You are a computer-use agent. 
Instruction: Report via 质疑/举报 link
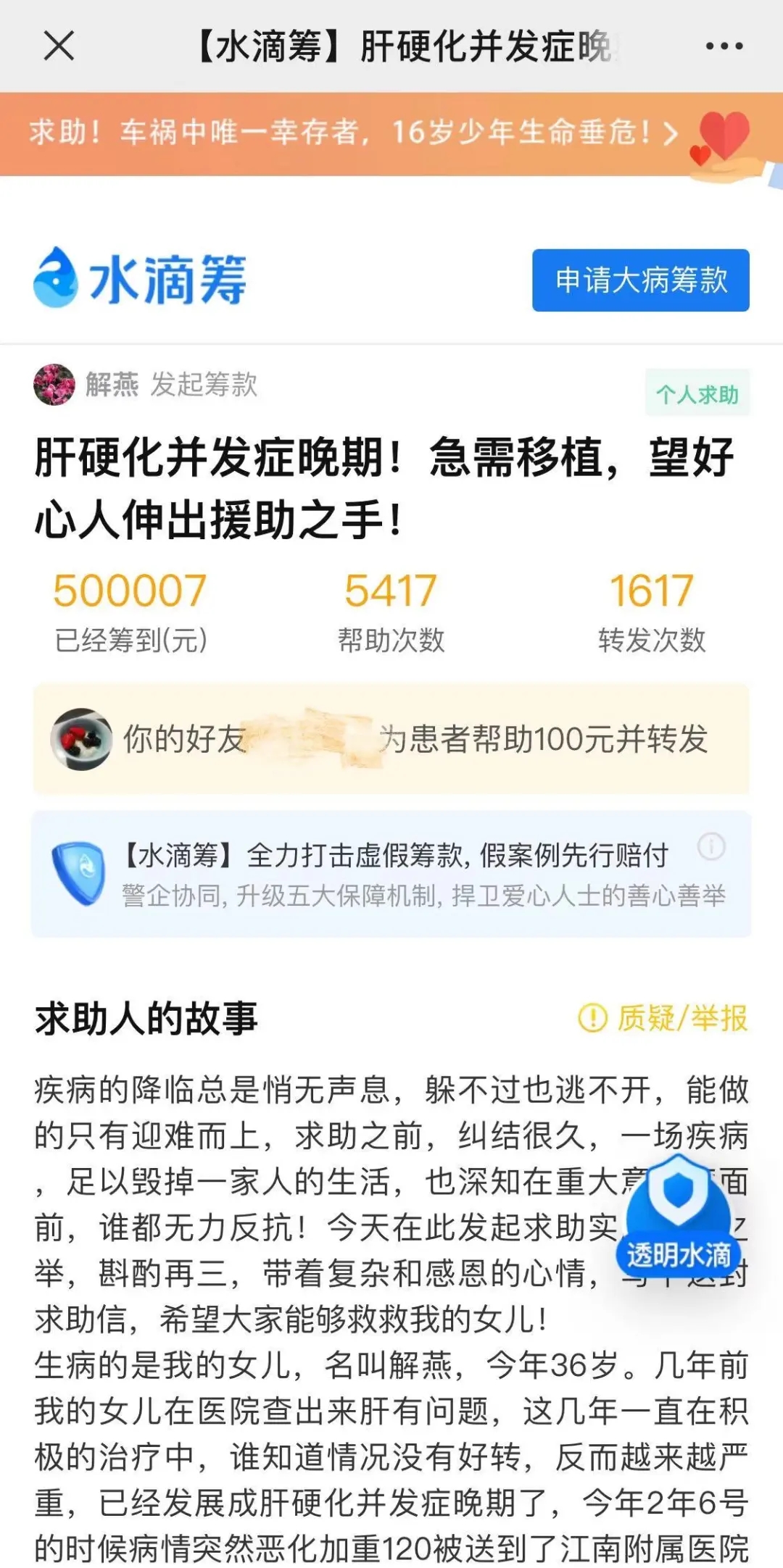[x=663, y=1018]
